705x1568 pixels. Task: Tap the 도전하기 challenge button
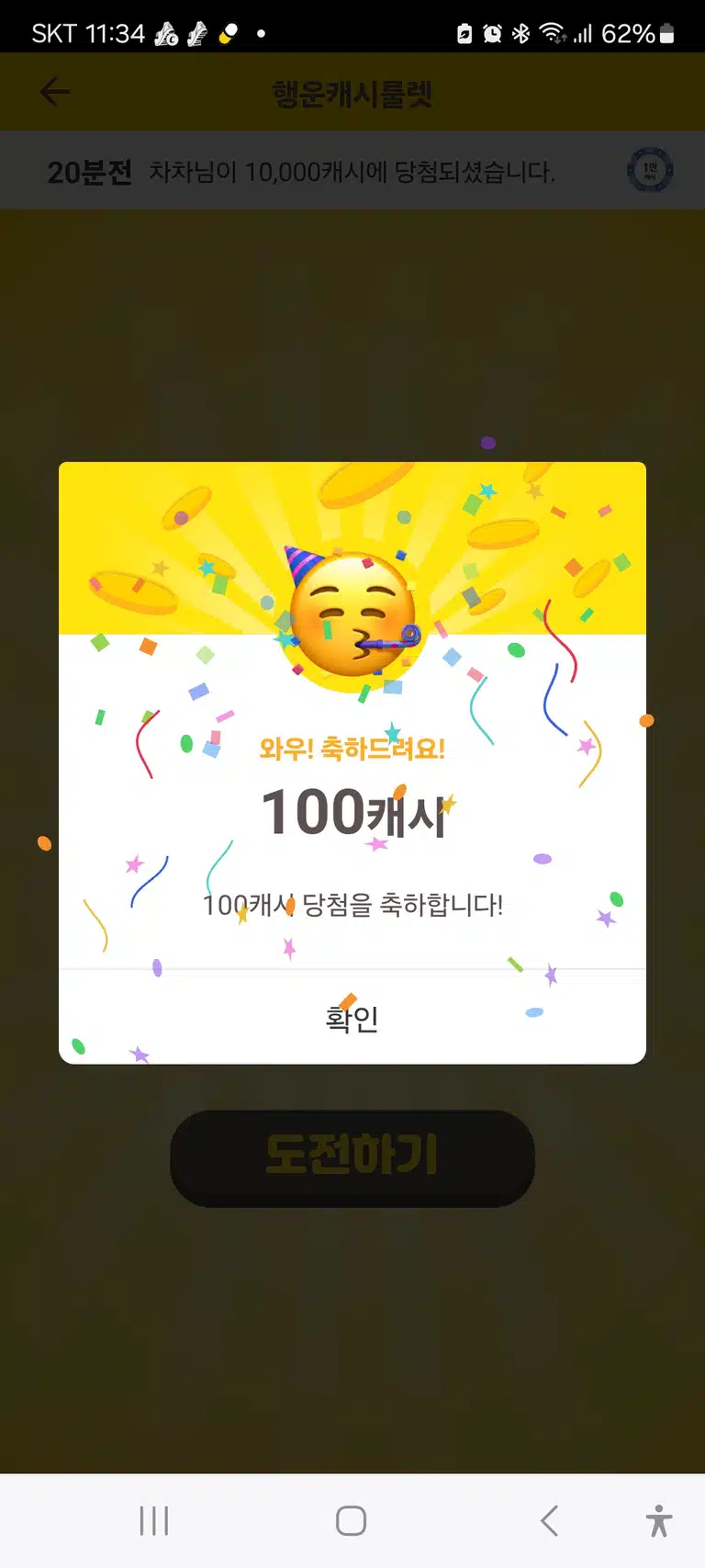(x=352, y=1157)
